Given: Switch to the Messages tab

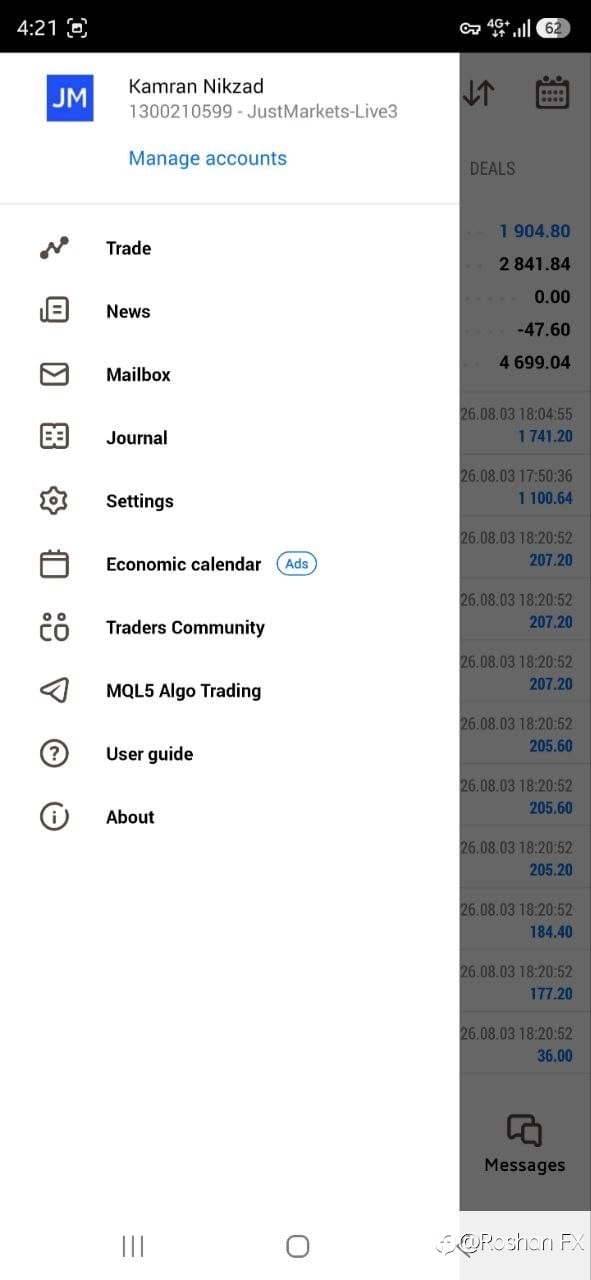Looking at the screenshot, I should coord(525,1144).
